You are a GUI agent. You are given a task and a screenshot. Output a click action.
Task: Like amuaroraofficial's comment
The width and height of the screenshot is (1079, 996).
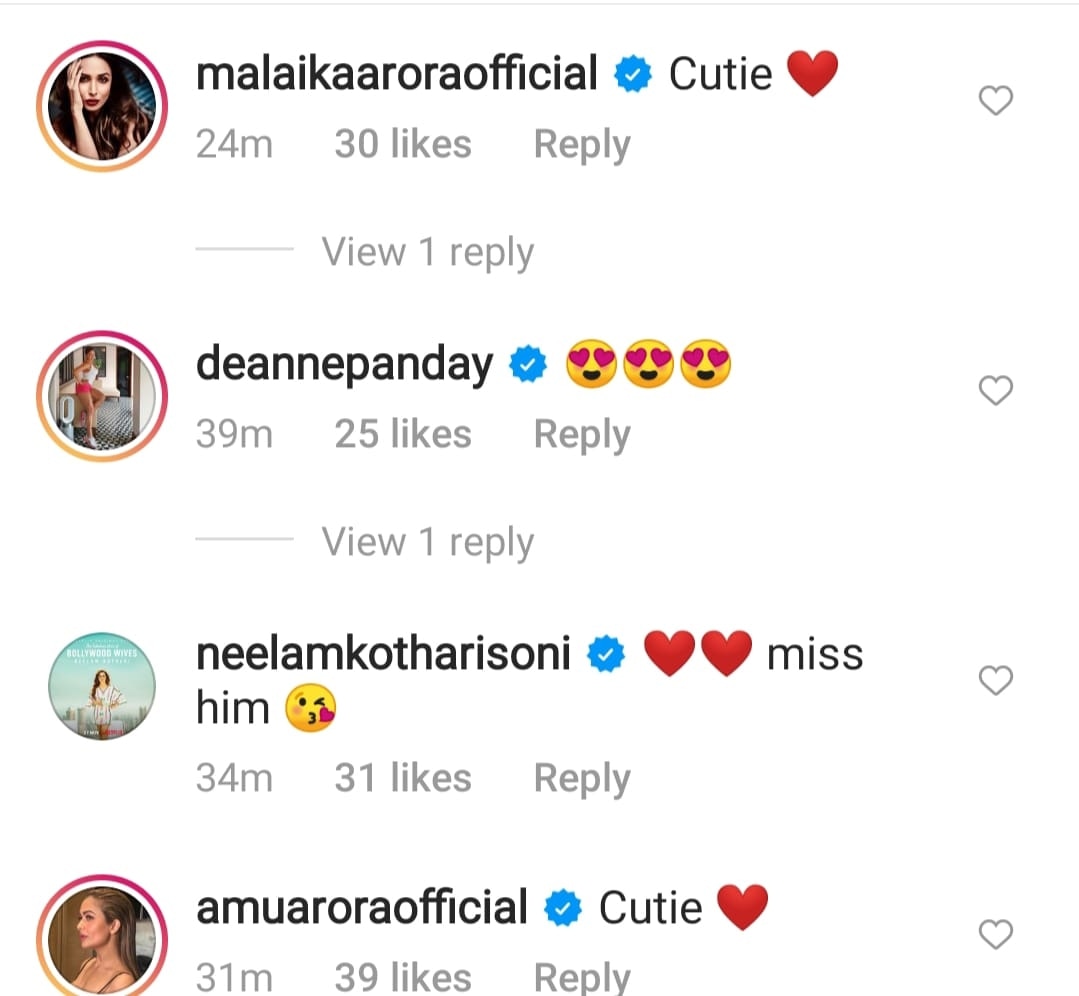pos(995,935)
